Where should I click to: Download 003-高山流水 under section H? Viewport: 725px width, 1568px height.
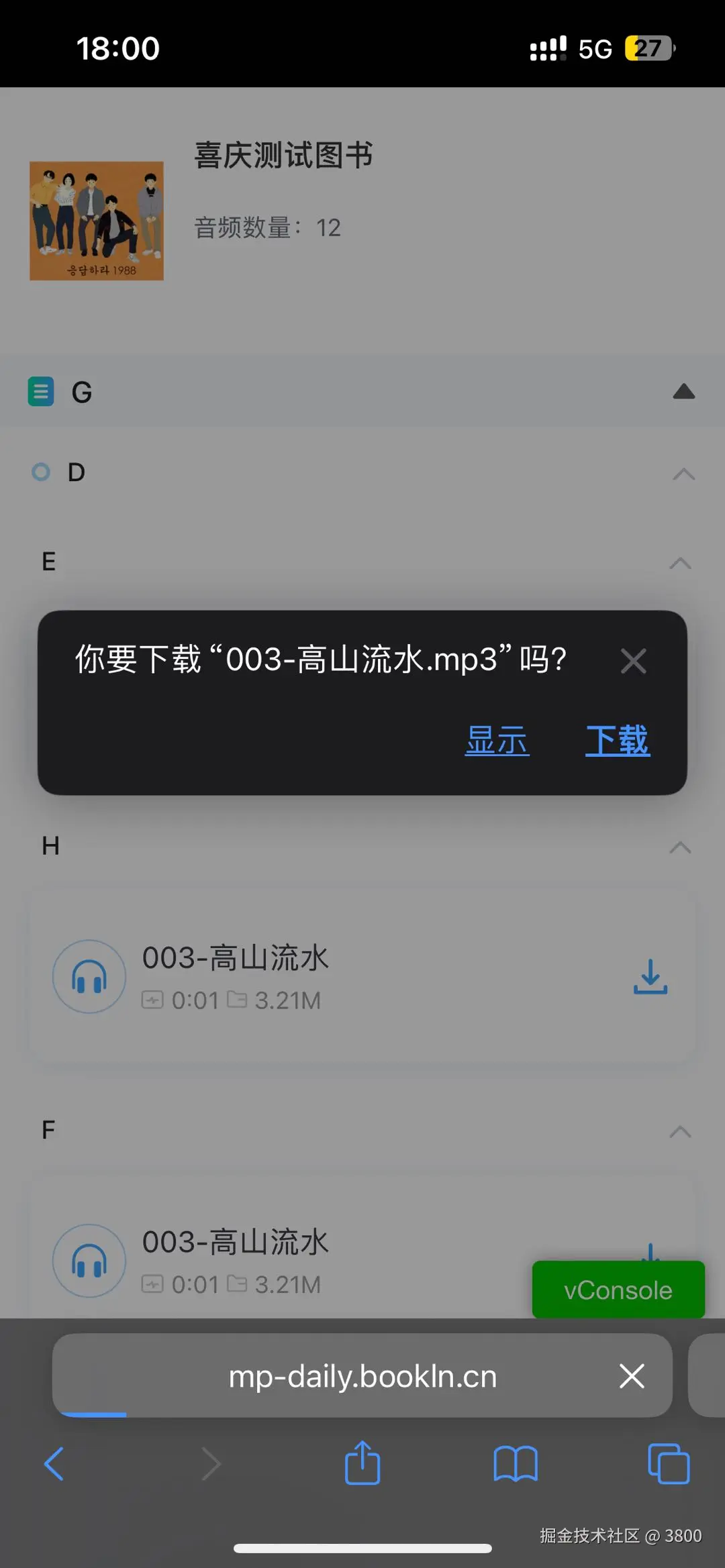(650, 976)
